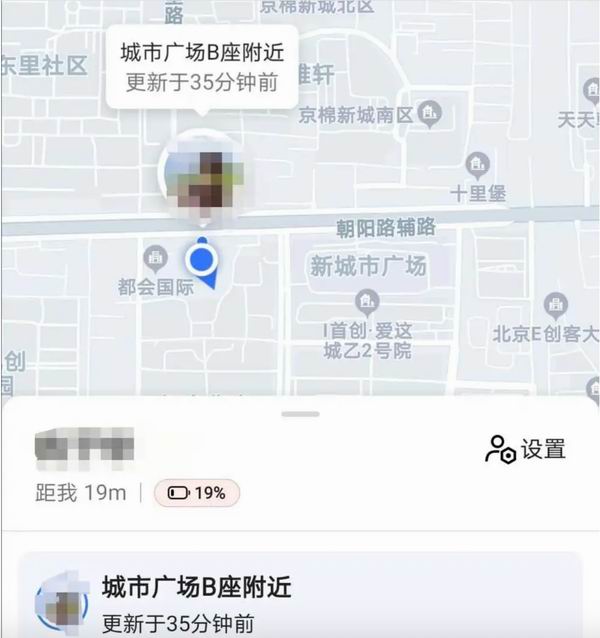Select 新城市广场 on the map

click(368, 267)
